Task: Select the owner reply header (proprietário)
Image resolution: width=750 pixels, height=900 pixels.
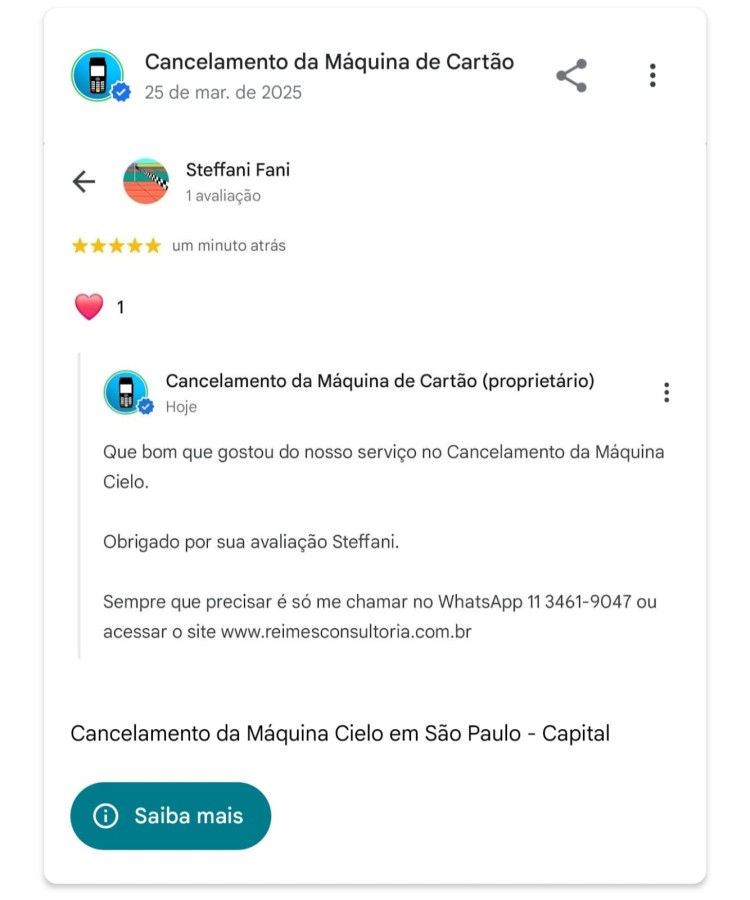Action: pos(378,381)
